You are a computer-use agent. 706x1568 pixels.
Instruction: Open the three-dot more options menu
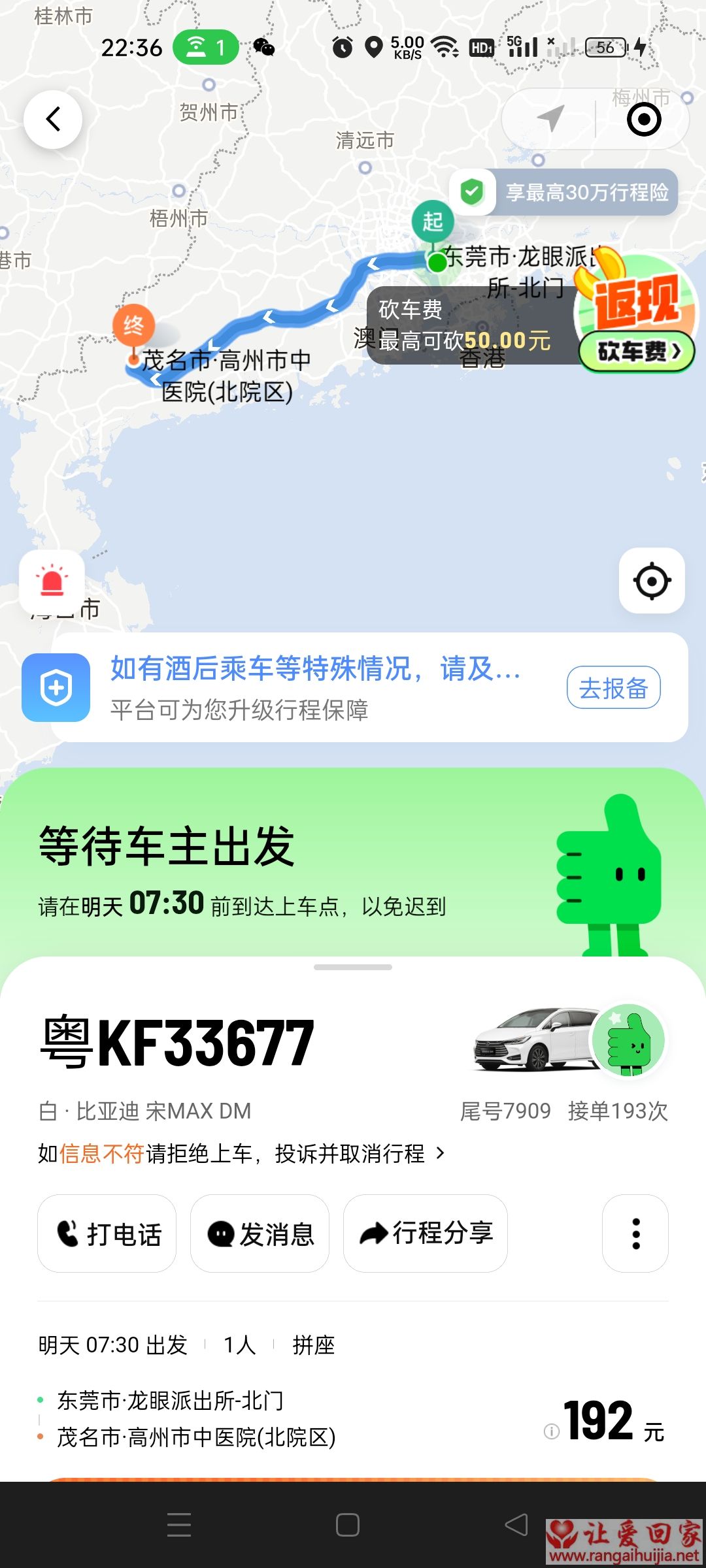point(635,1234)
